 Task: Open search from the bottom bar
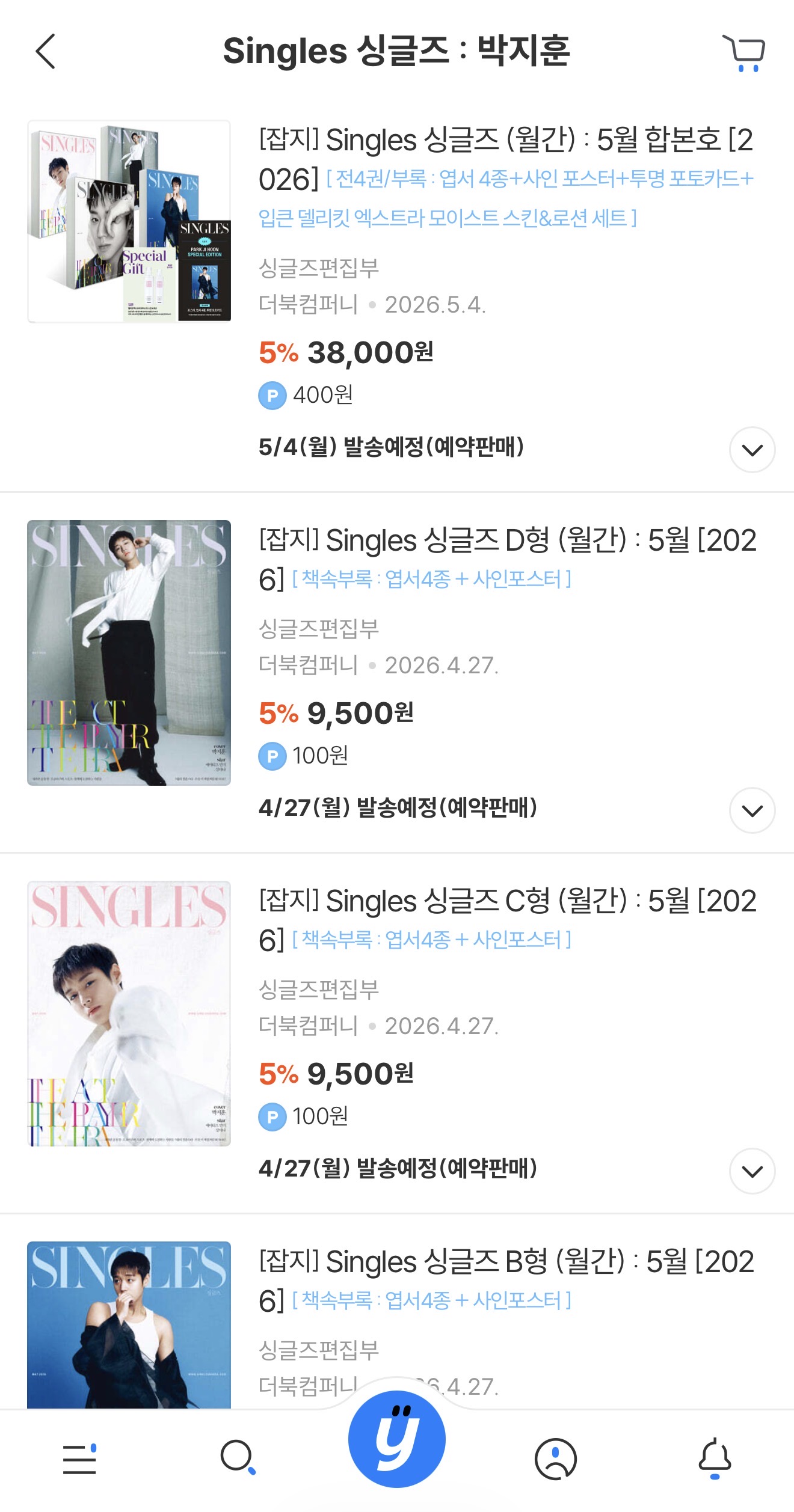(238, 1458)
